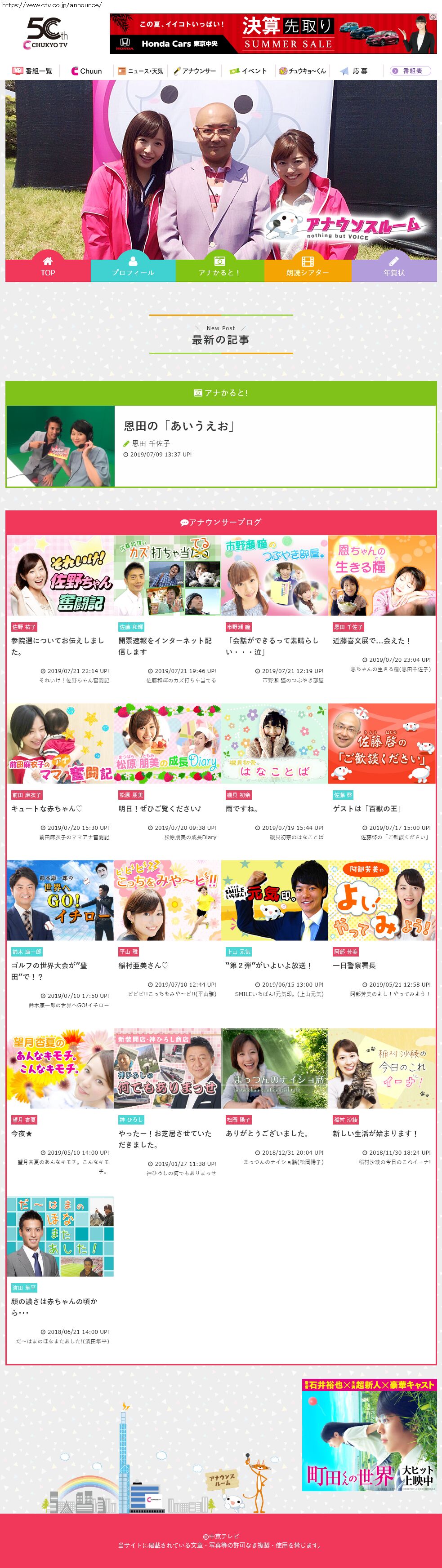Open ニュース・天気 in the top menu
Screen dimensions: 442x1568
coord(140,71)
